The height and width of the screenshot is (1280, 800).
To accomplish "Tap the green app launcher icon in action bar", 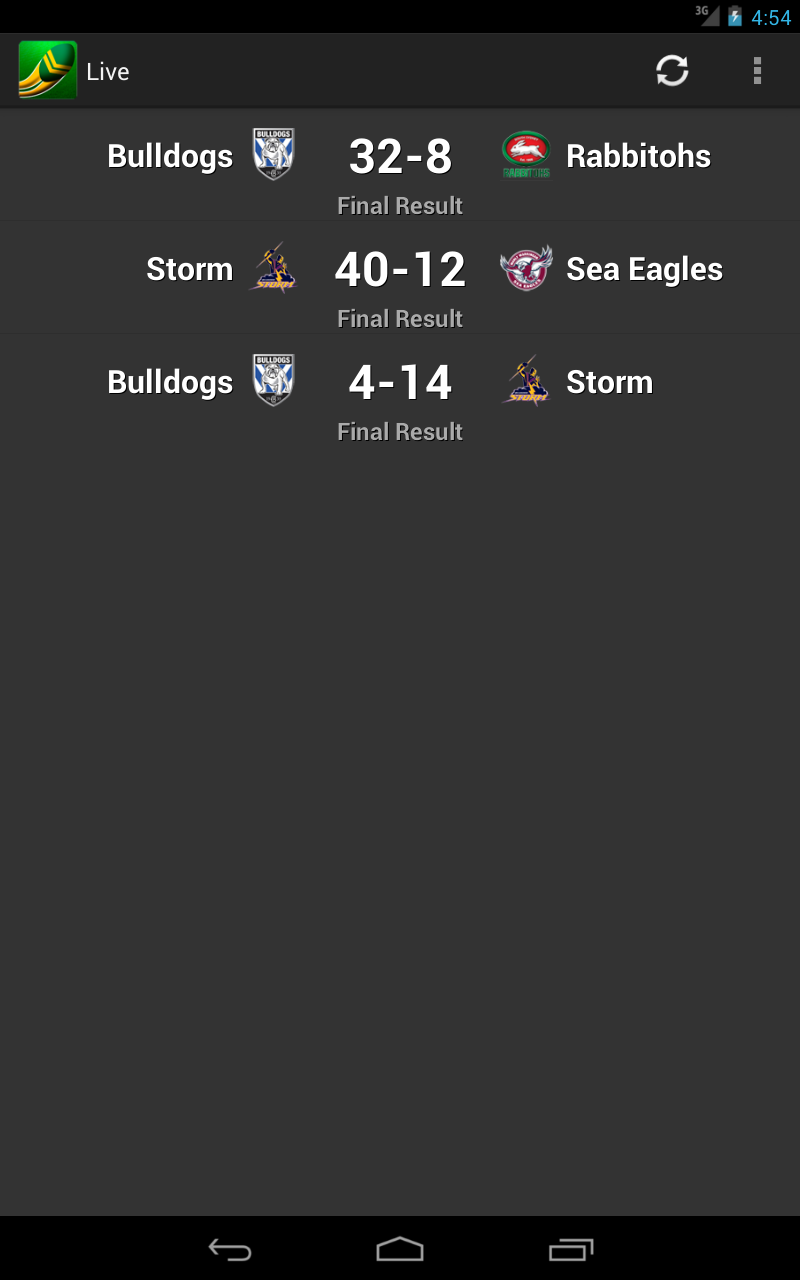I will (x=45, y=70).
